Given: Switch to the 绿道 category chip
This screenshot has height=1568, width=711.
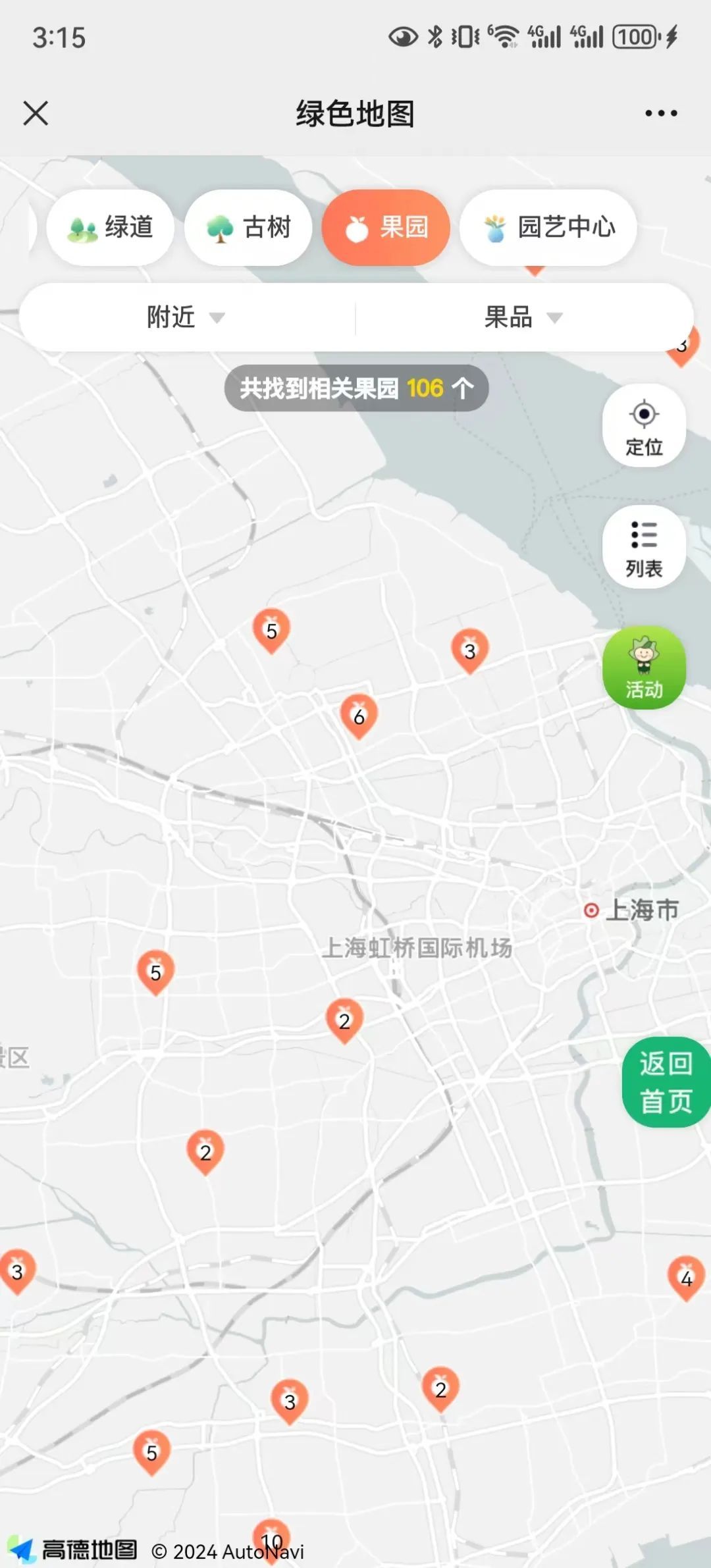Looking at the screenshot, I should point(111,228).
